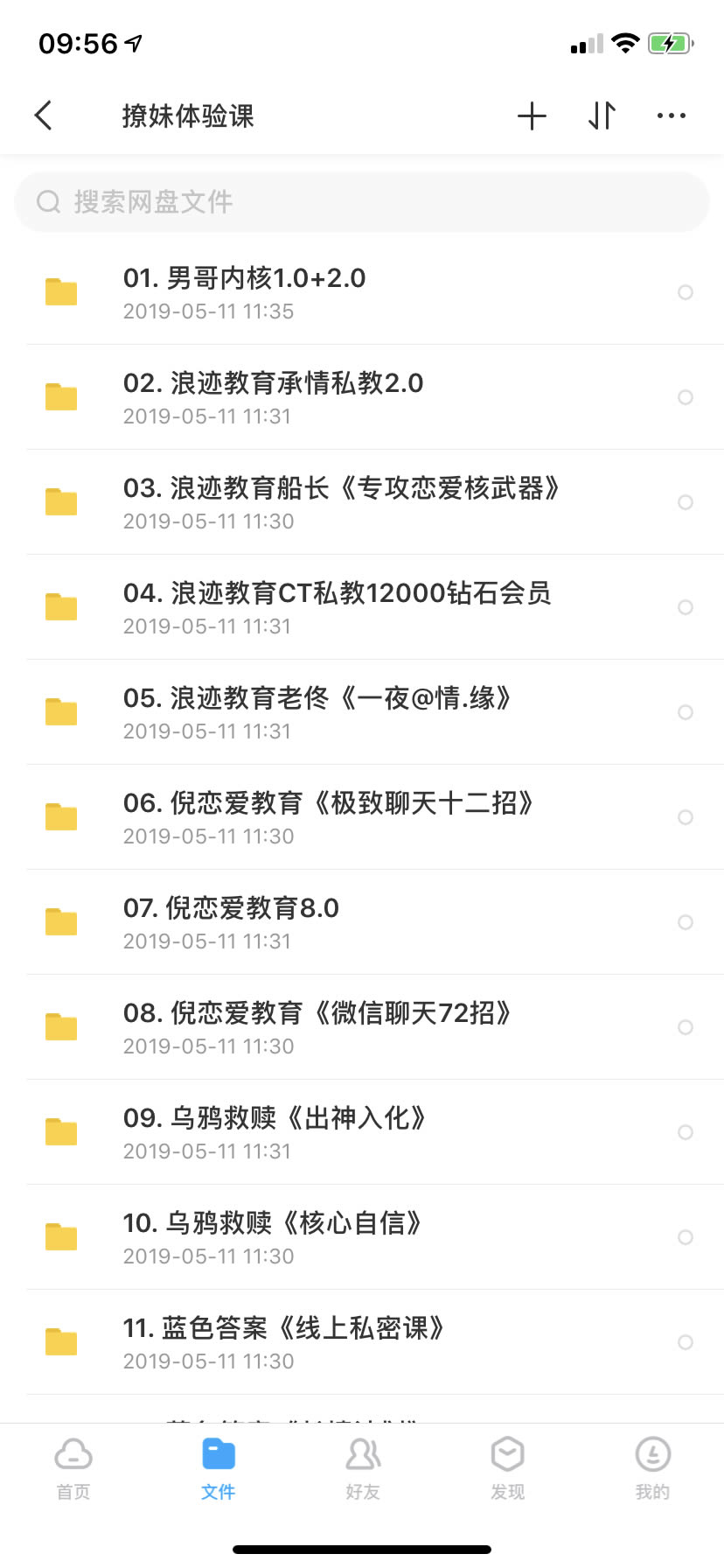Image resolution: width=724 pixels, height=1568 pixels.
Task: Switch to the 发现 tab
Action: [x=507, y=1468]
